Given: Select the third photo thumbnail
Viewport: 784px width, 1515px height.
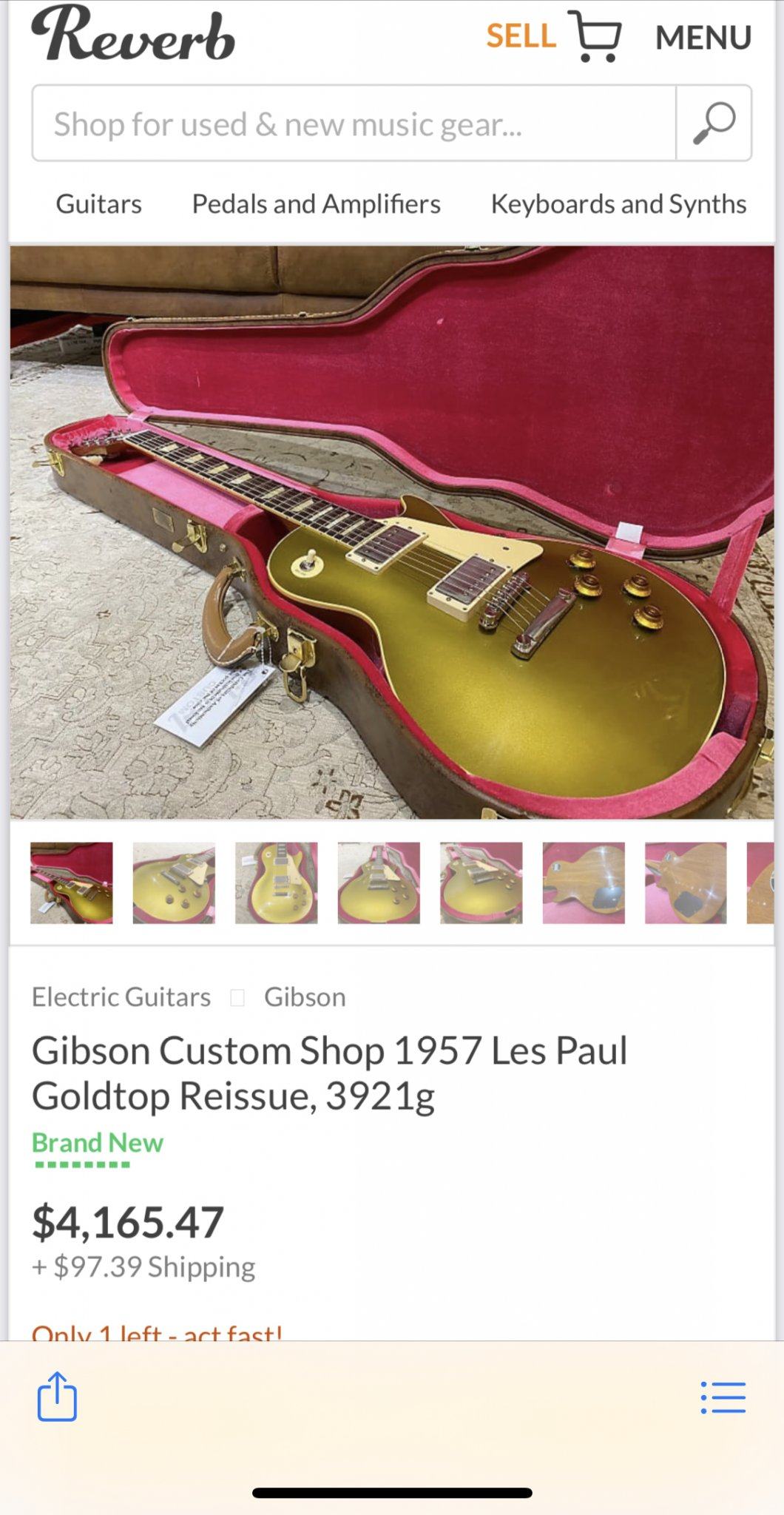Looking at the screenshot, I should pyautogui.click(x=276, y=883).
